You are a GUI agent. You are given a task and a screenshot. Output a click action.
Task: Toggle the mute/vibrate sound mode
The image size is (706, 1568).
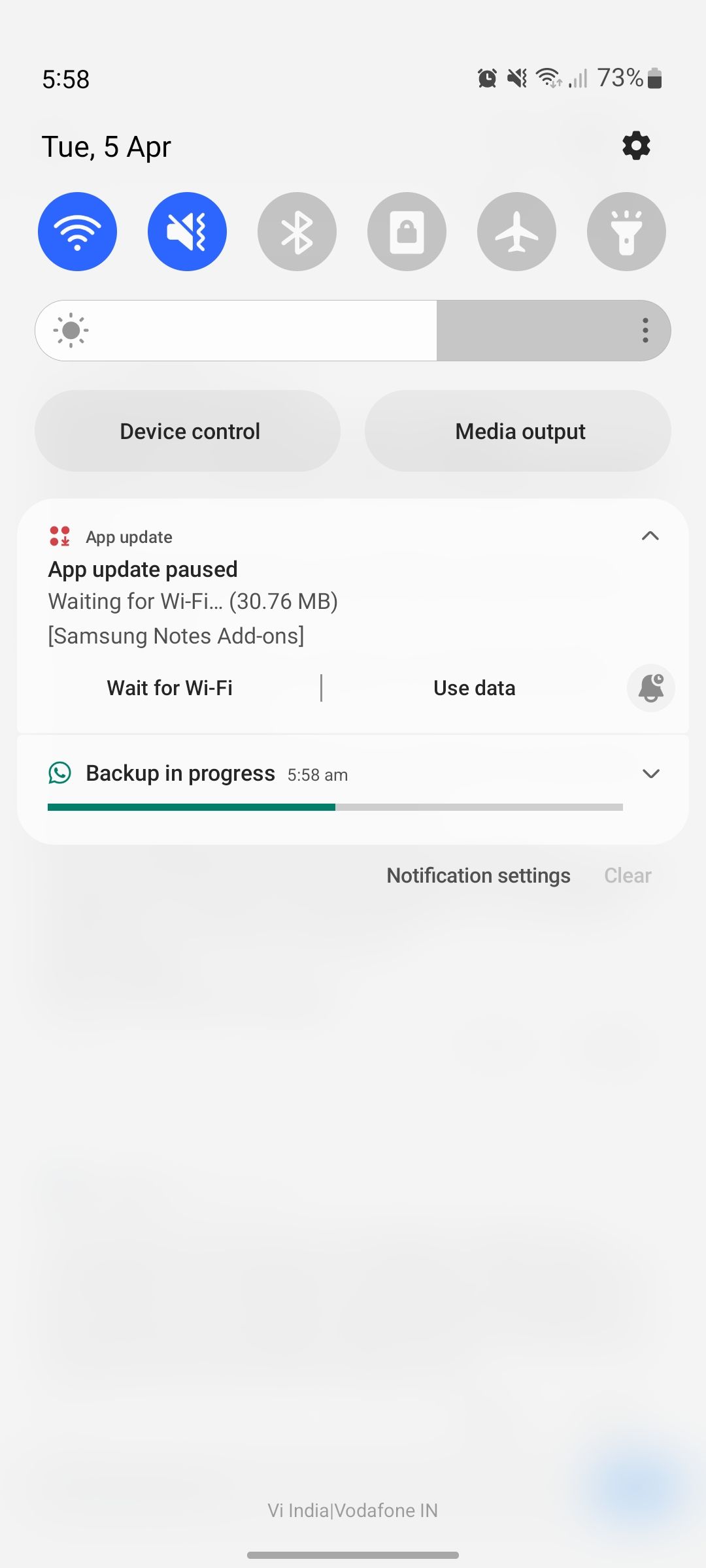pos(188,231)
